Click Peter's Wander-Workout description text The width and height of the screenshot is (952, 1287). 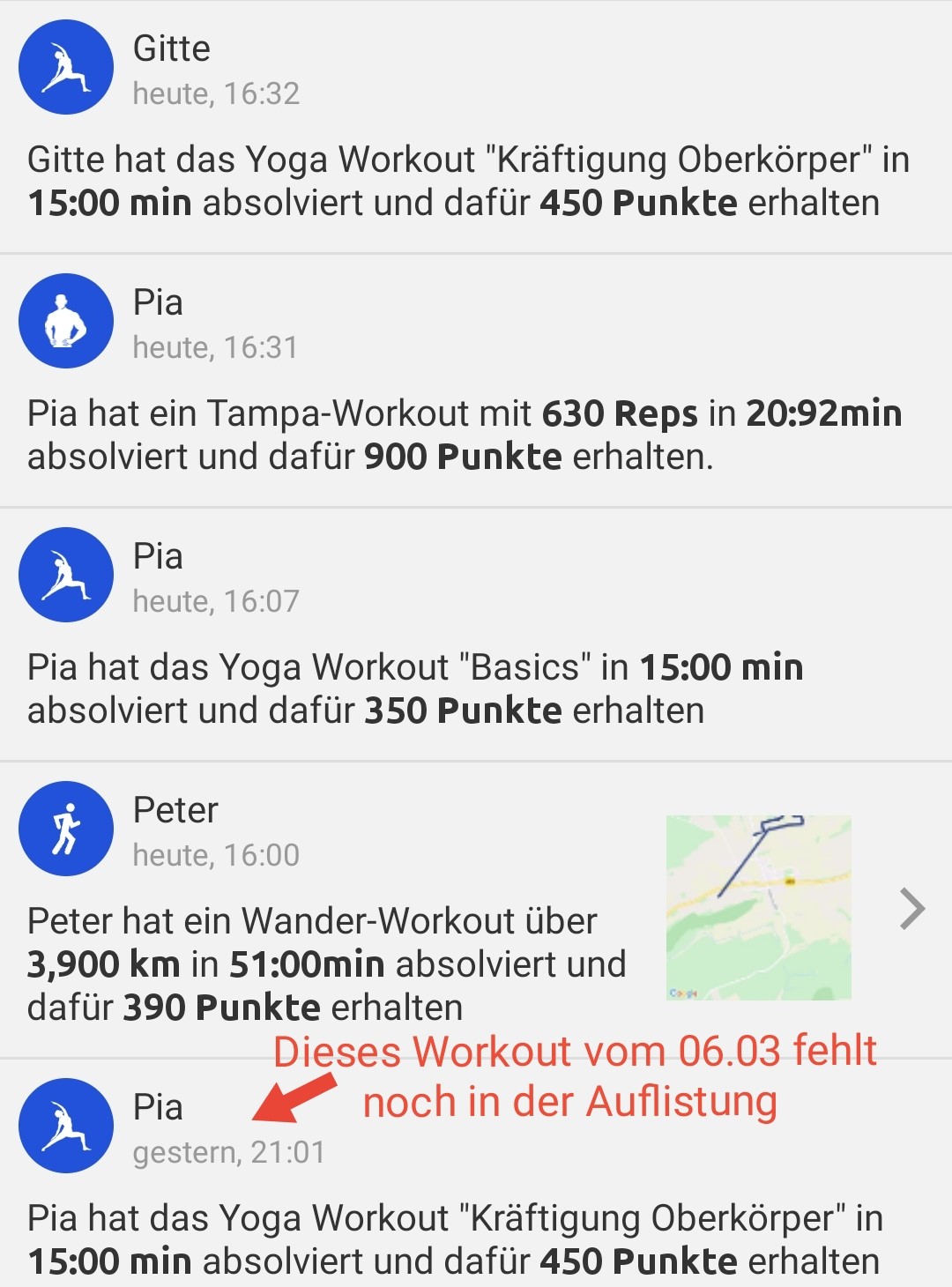pyautogui.click(x=326, y=963)
